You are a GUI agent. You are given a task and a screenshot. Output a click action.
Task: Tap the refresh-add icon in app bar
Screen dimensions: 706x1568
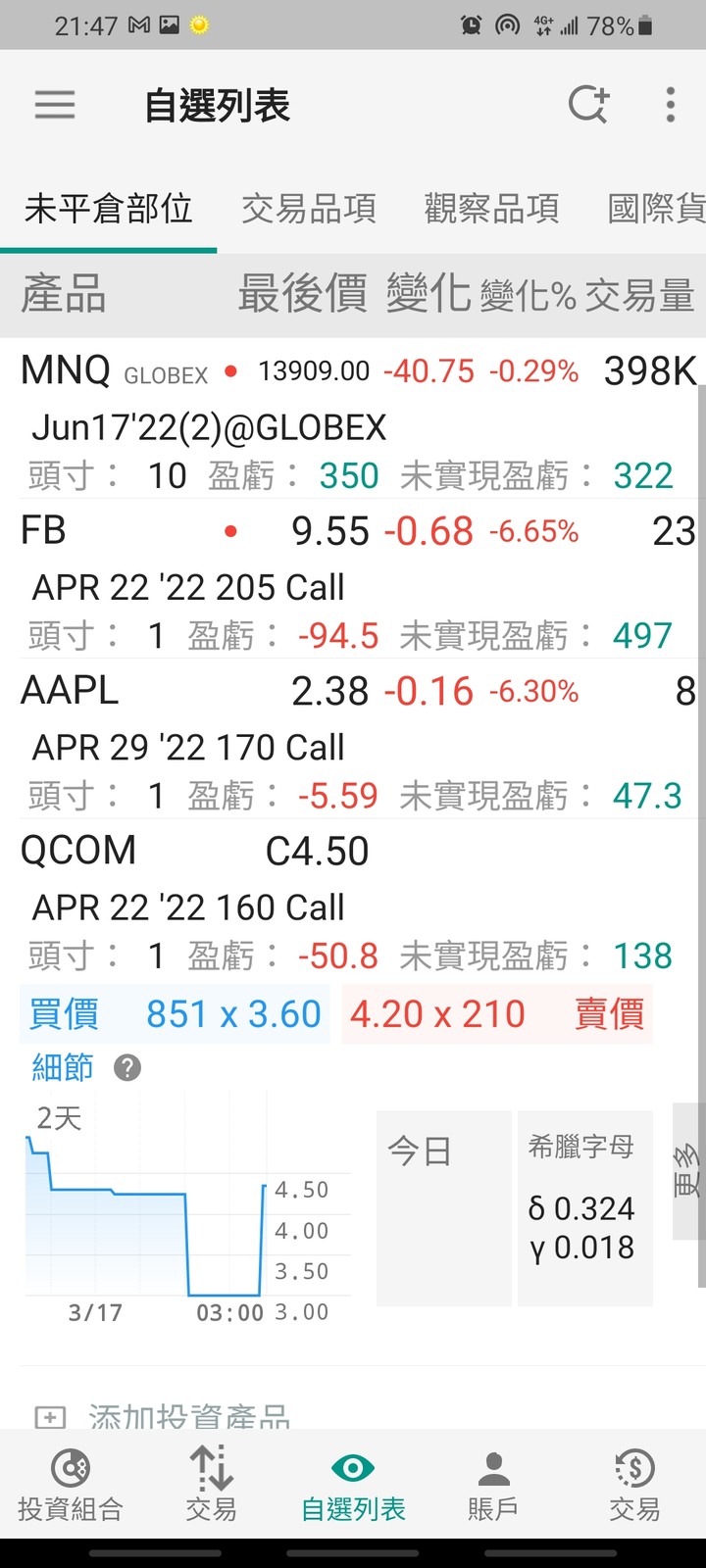[588, 105]
